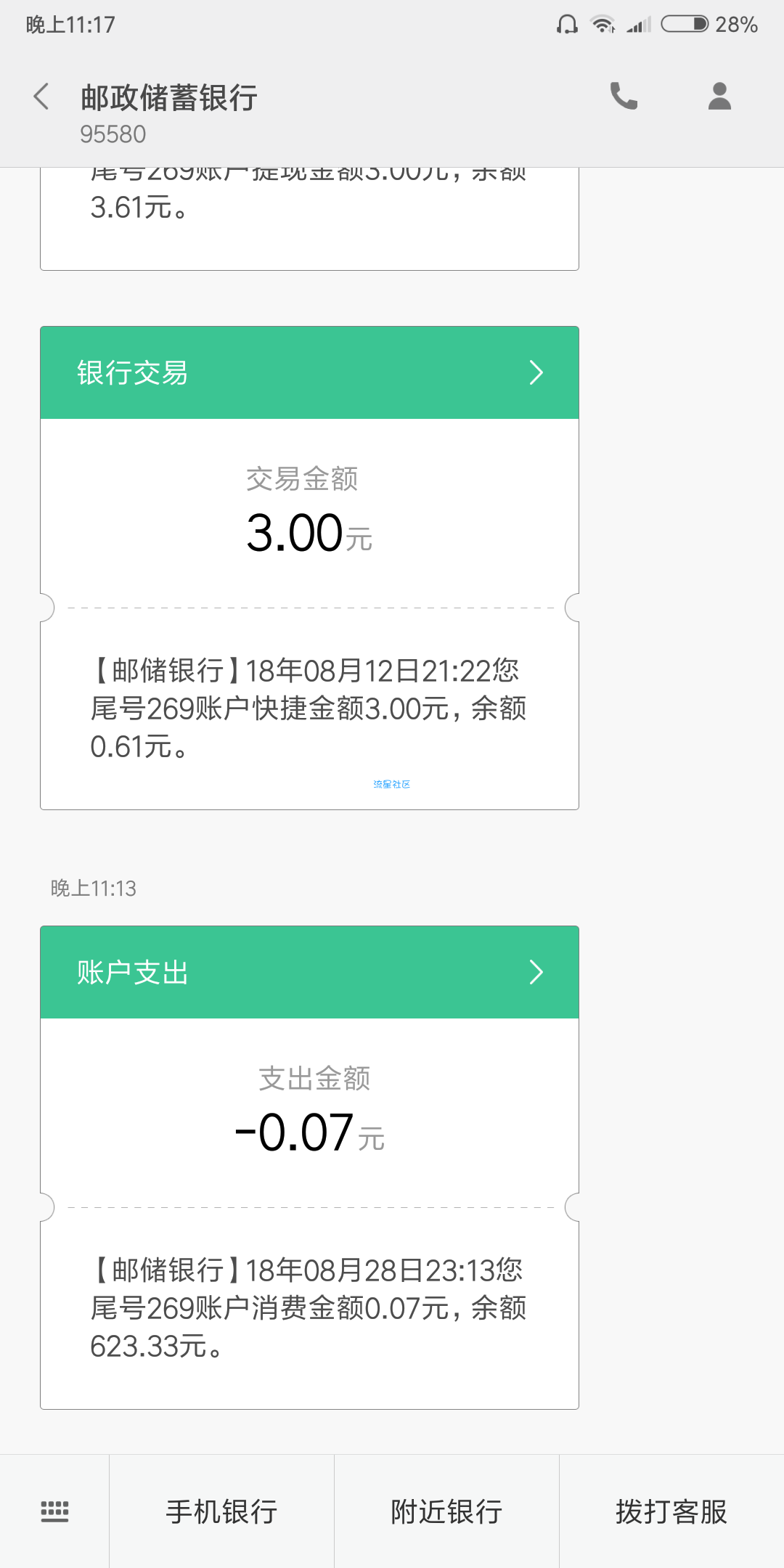Tap 拨打客服 to call customer service
784x1568 pixels.
tap(671, 1511)
